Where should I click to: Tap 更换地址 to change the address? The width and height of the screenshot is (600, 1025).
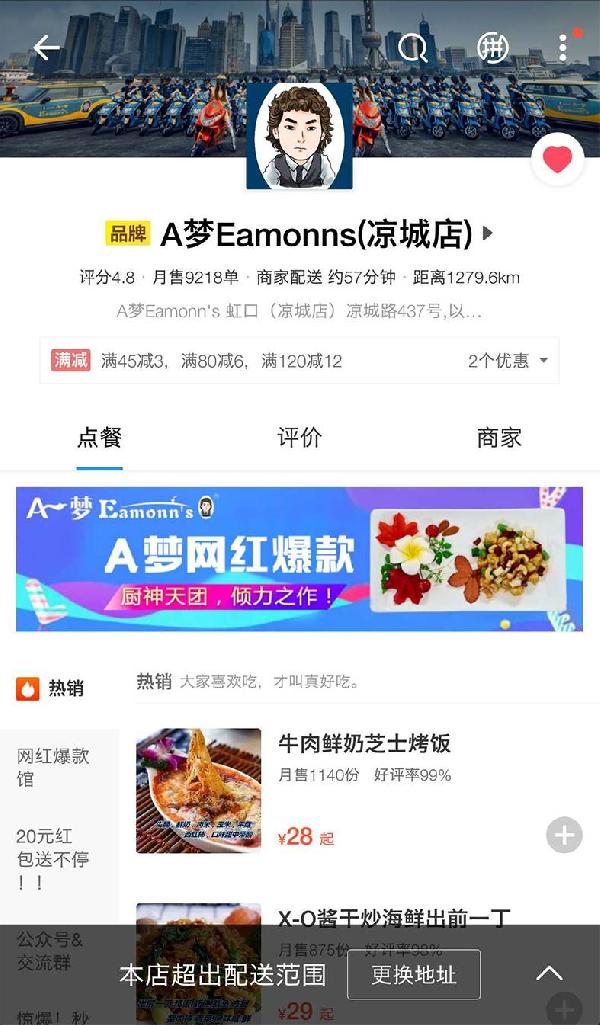[x=414, y=974]
